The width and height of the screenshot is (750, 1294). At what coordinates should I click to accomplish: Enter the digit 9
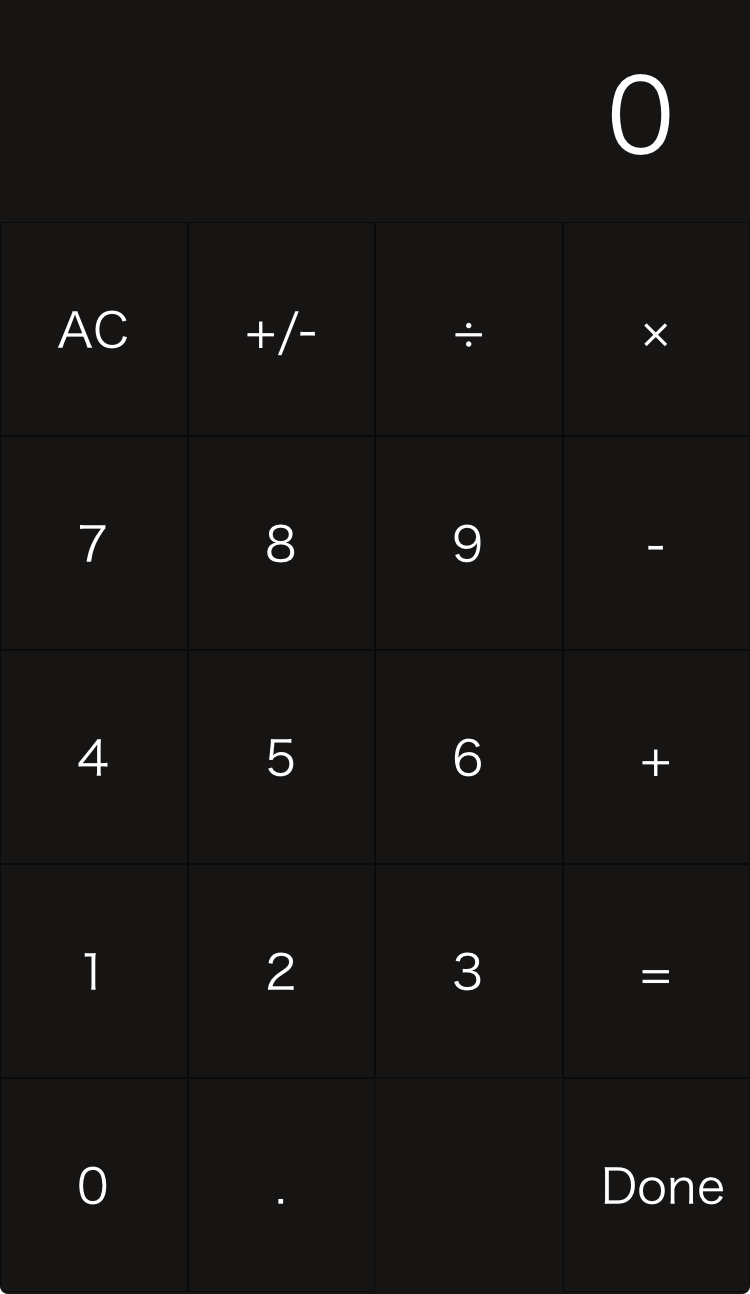tap(468, 544)
